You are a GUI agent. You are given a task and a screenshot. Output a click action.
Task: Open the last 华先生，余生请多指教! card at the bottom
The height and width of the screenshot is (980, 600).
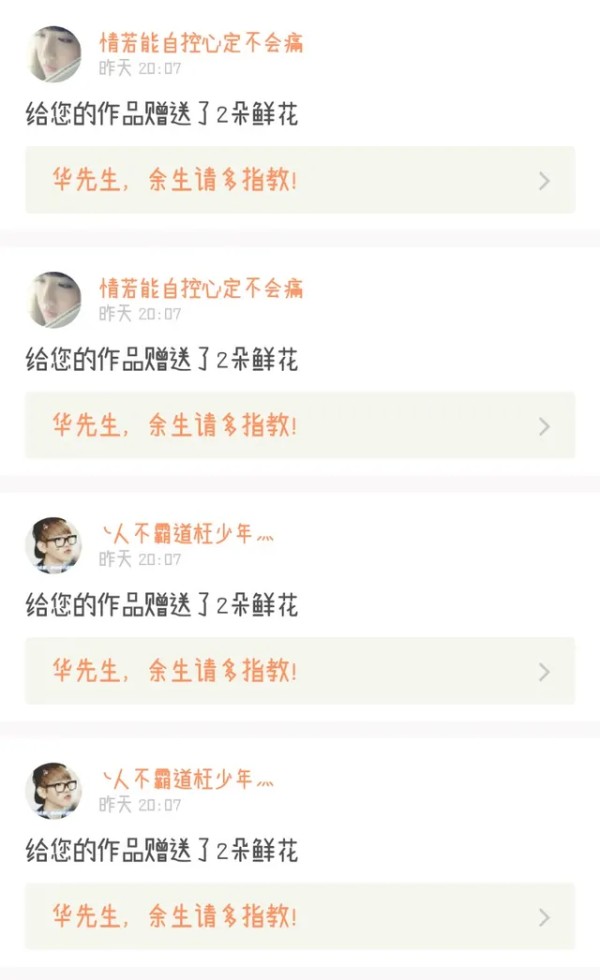pos(300,916)
